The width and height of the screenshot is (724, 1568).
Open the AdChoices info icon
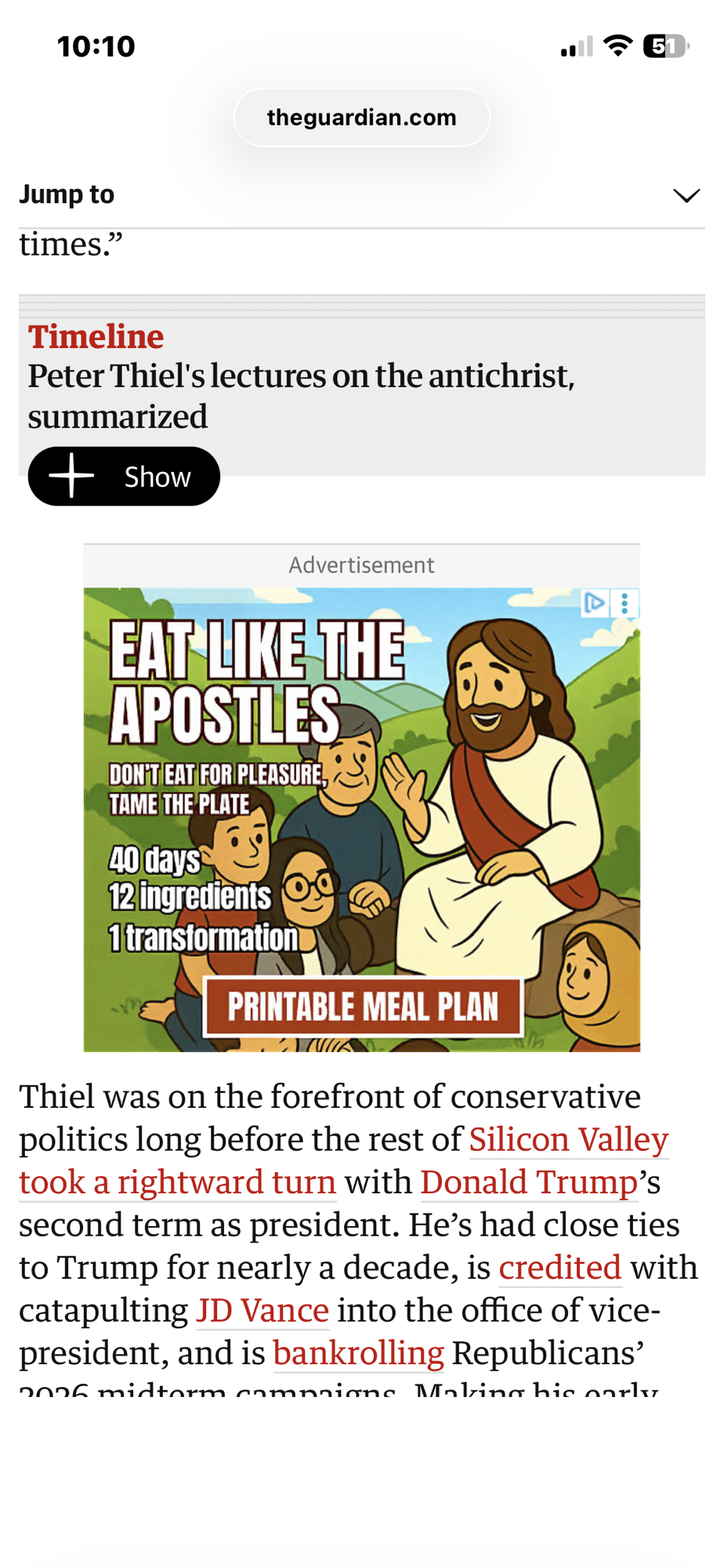tap(595, 603)
